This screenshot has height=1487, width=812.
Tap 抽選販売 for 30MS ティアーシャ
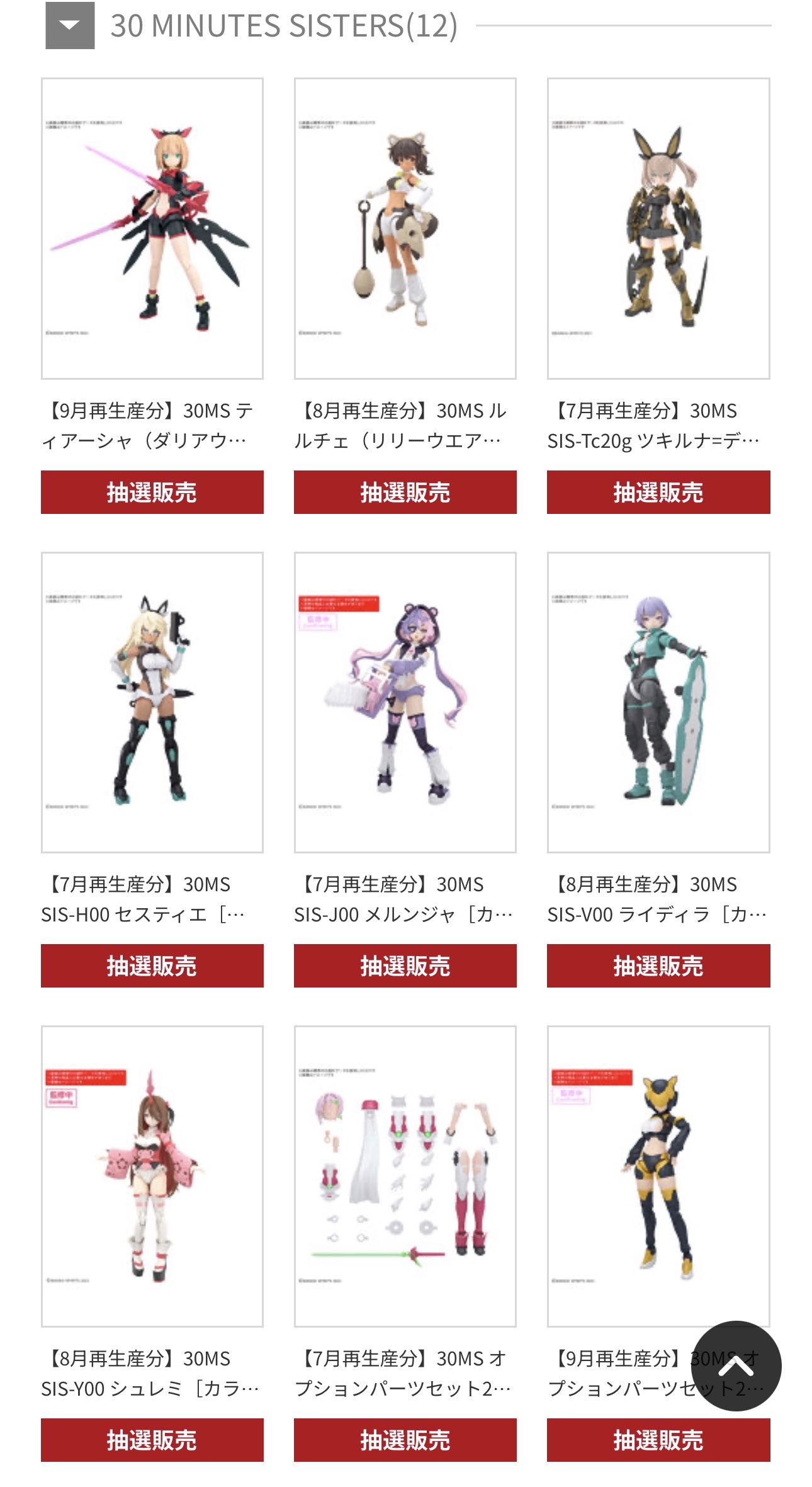click(152, 492)
